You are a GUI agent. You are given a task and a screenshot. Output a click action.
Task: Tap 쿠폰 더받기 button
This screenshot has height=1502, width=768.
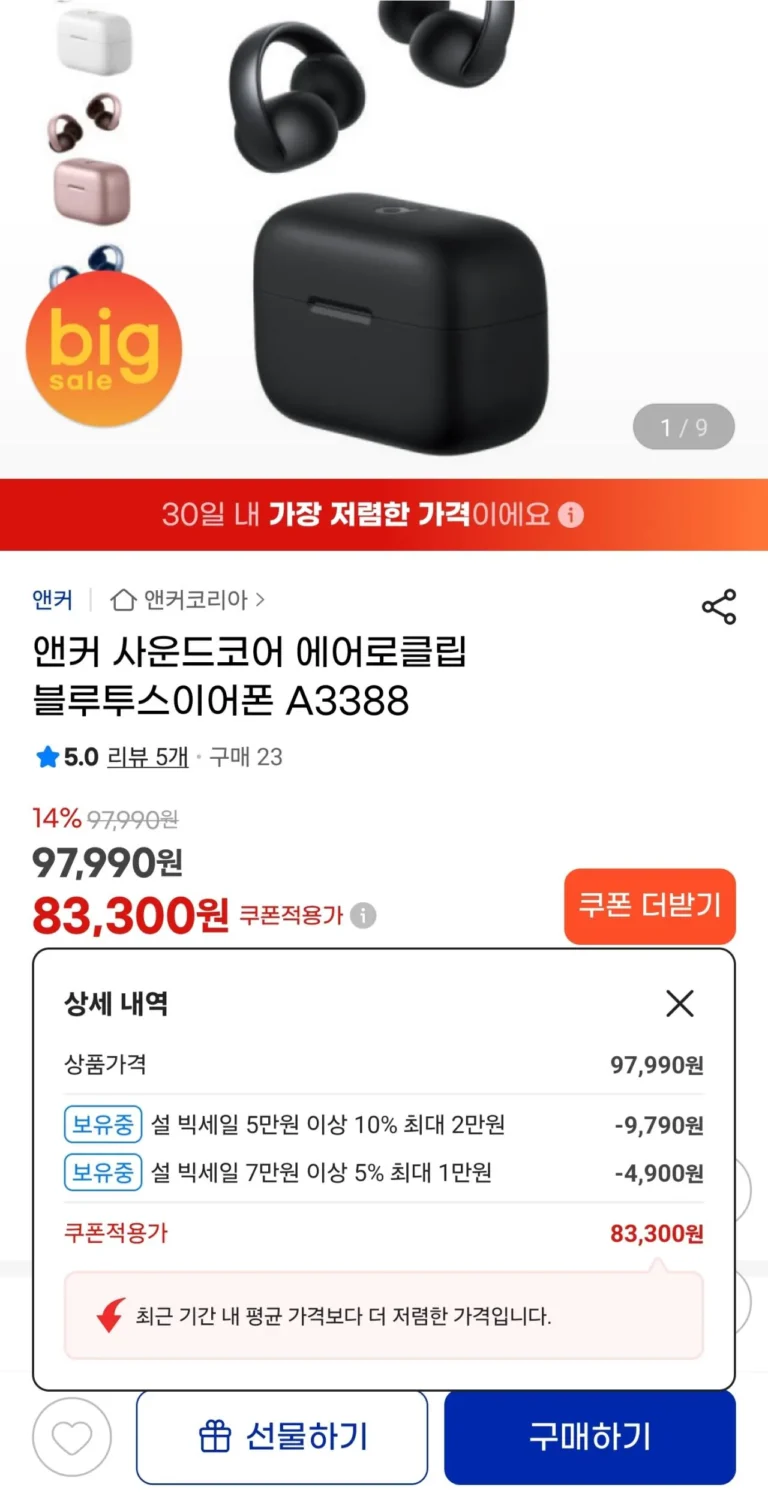click(x=649, y=906)
